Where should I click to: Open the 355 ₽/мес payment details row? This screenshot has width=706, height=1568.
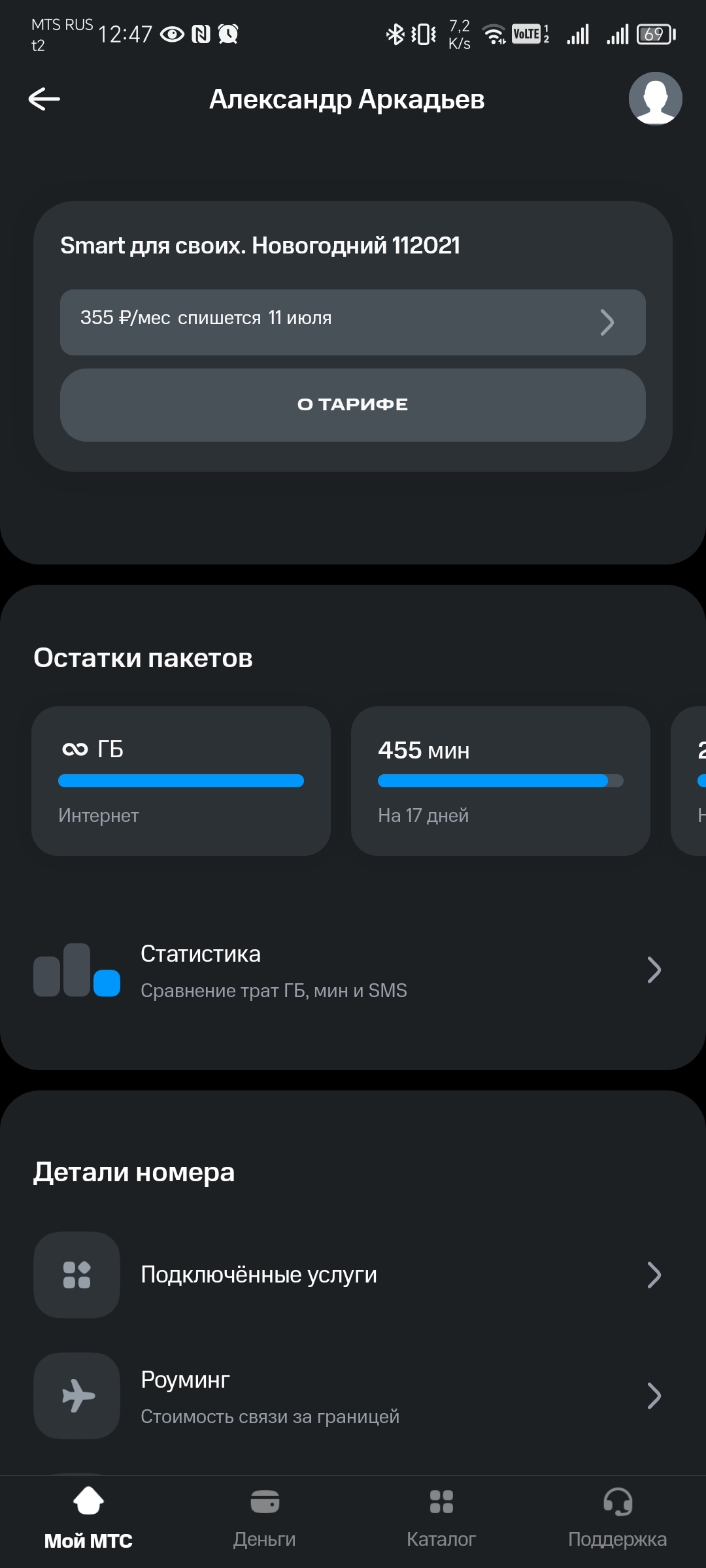click(352, 322)
